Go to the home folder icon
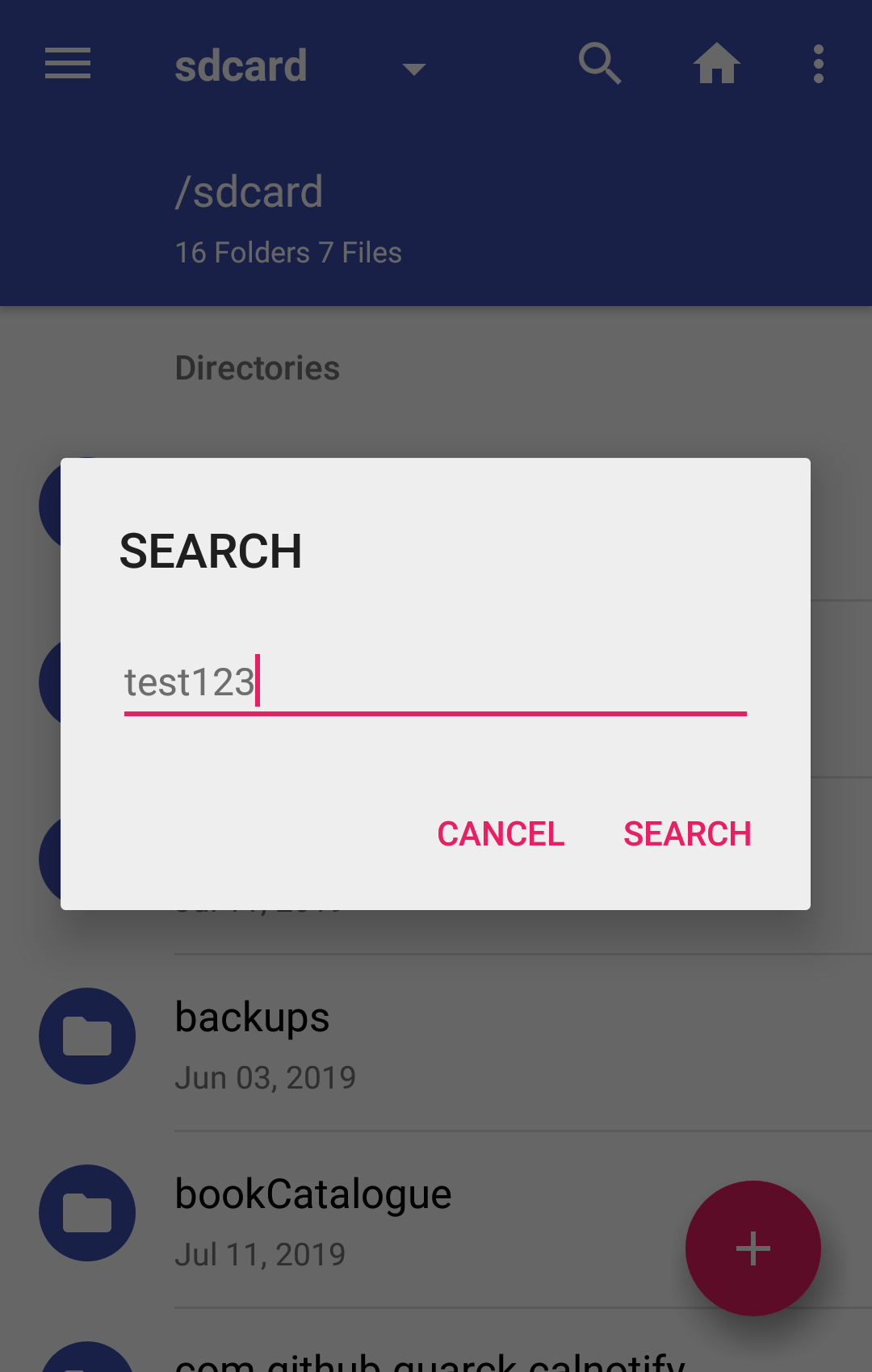The image size is (872, 1372). point(717,64)
